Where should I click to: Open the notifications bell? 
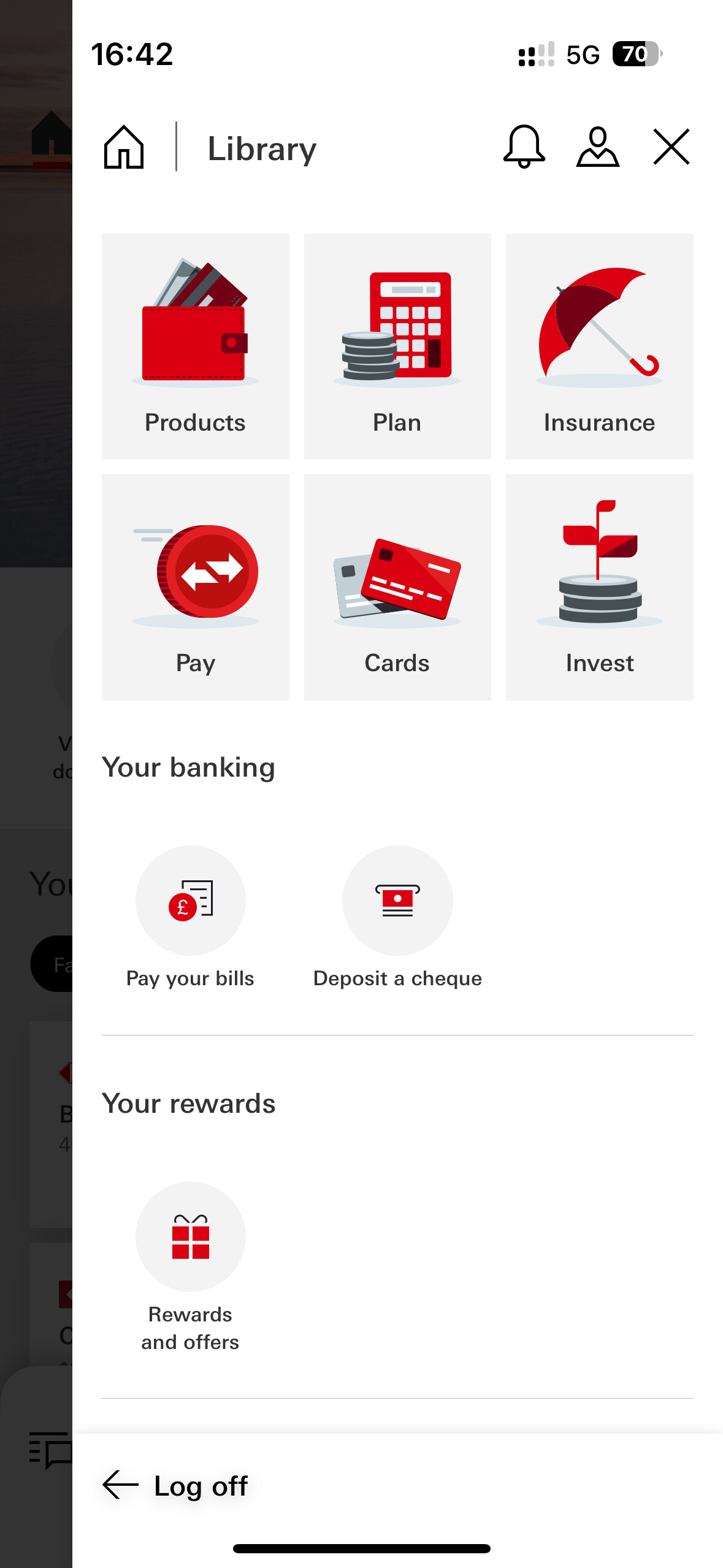pyautogui.click(x=524, y=147)
